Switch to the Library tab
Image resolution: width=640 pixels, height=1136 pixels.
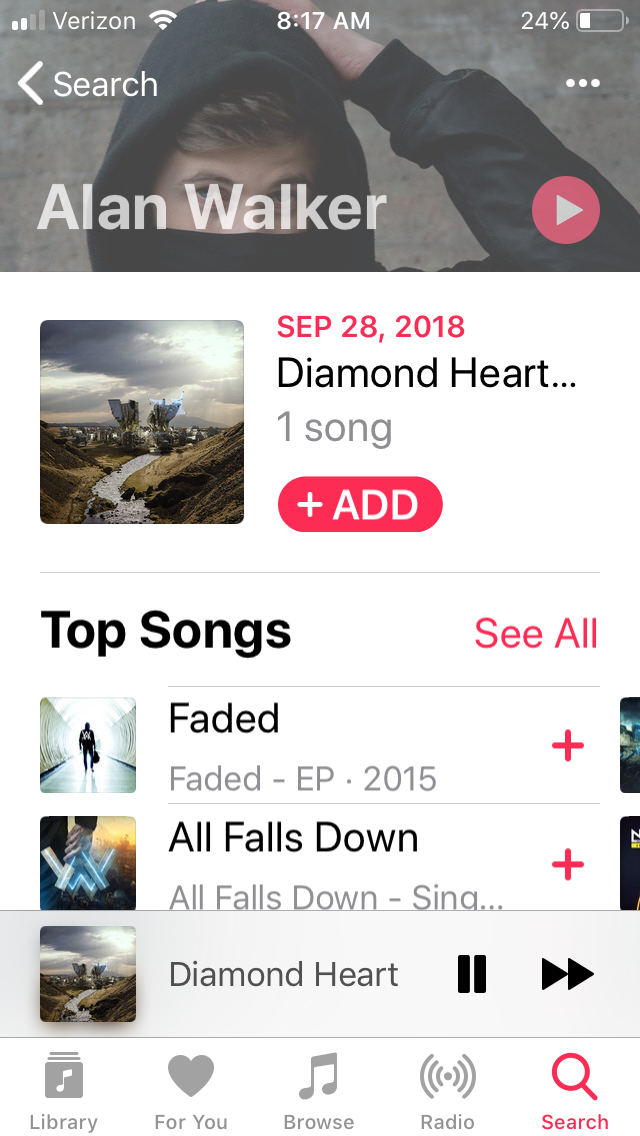click(64, 1090)
